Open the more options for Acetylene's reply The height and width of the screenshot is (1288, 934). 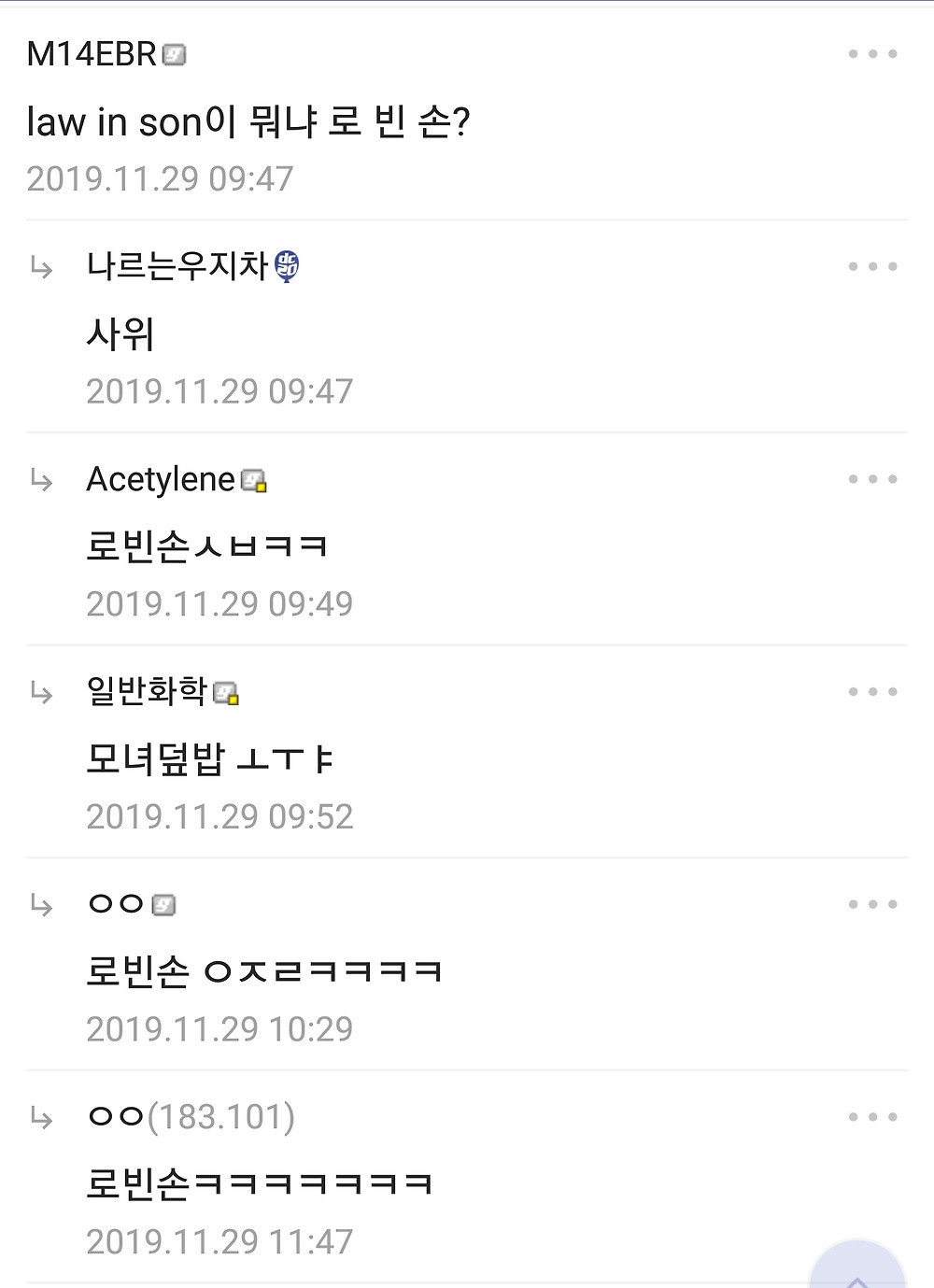[872, 479]
